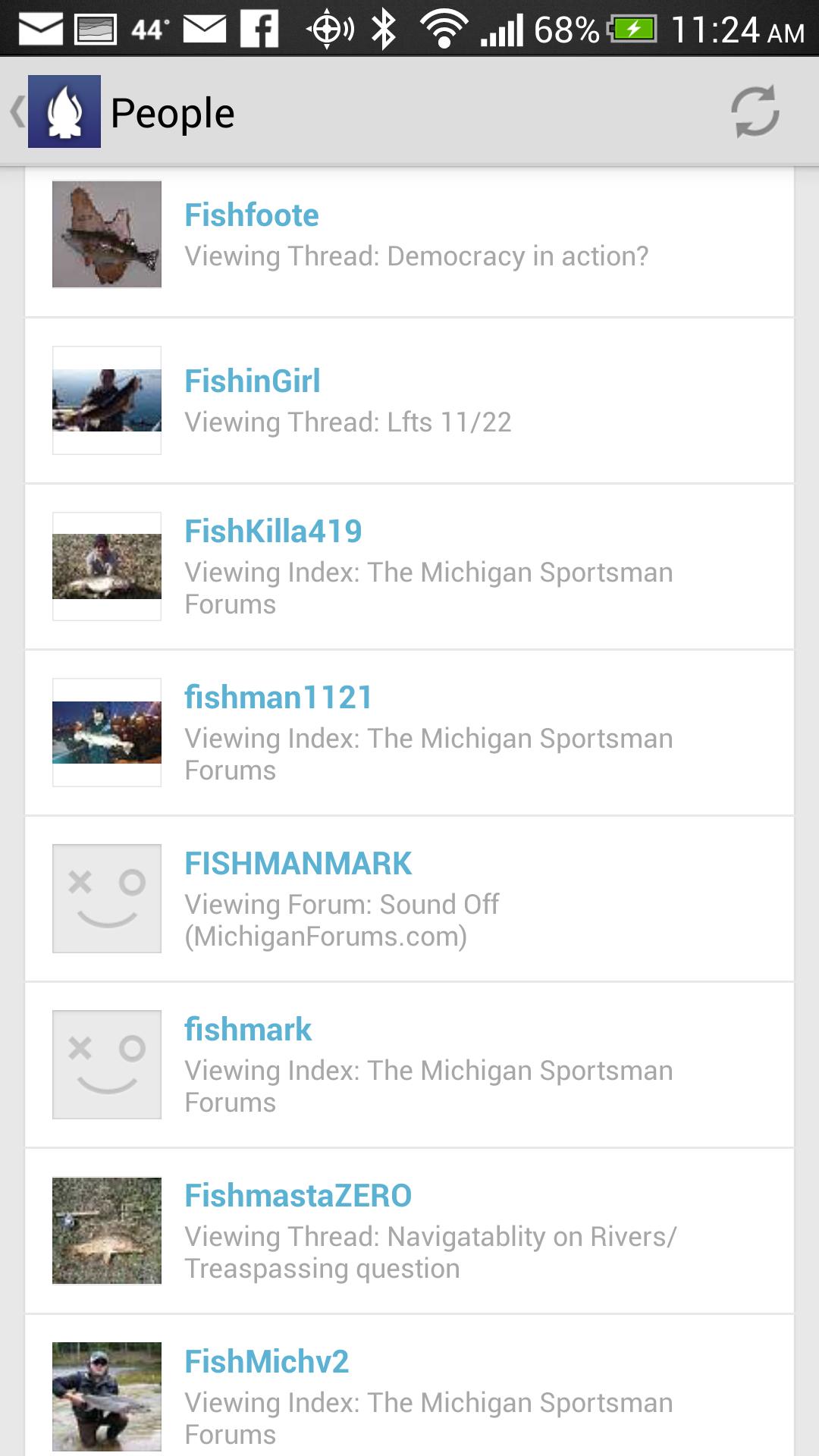
Task: Open the FISHMANMARK user entry
Action: pos(409,899)
